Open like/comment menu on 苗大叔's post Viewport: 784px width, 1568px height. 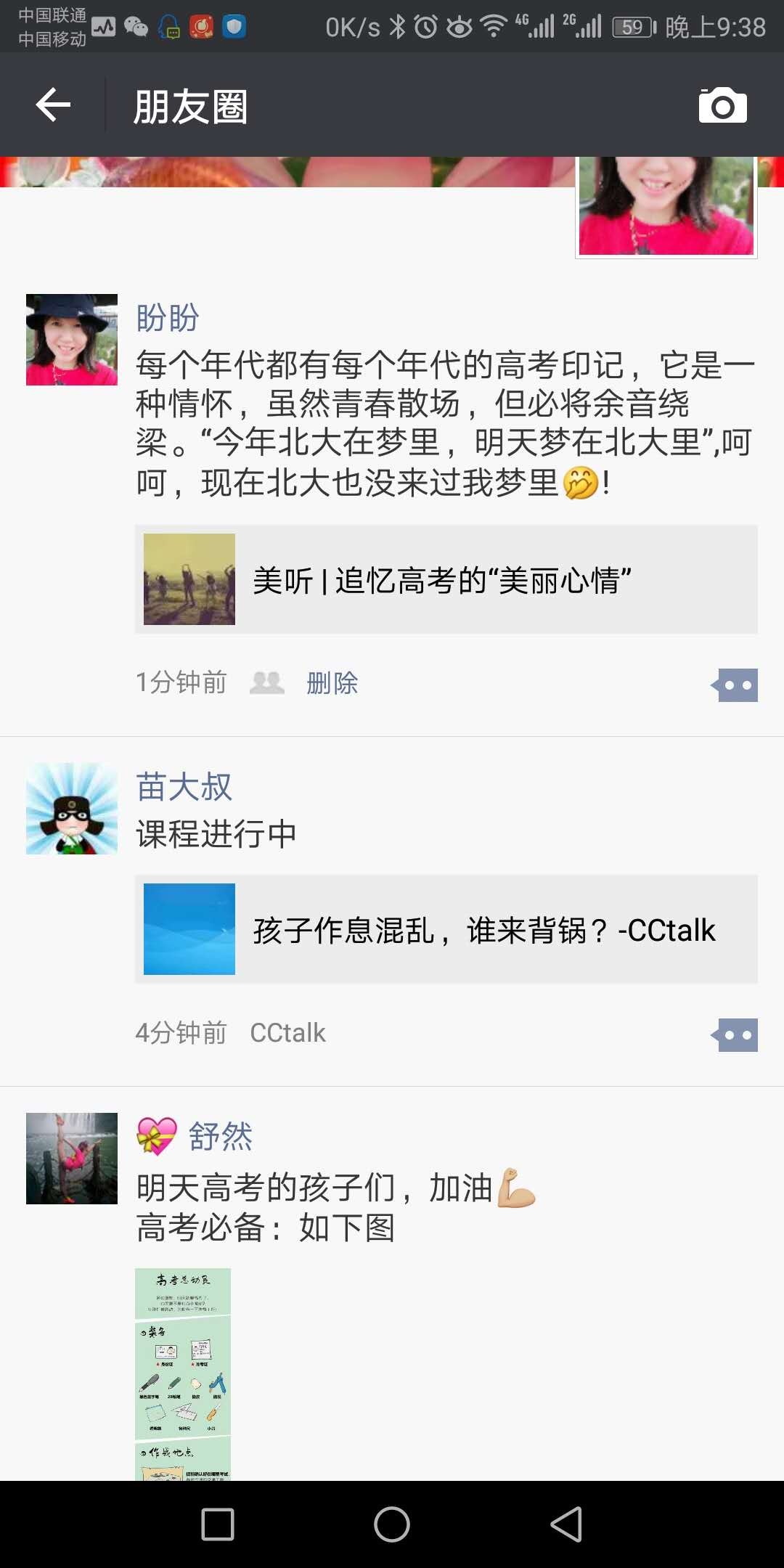click(736, 1035)
